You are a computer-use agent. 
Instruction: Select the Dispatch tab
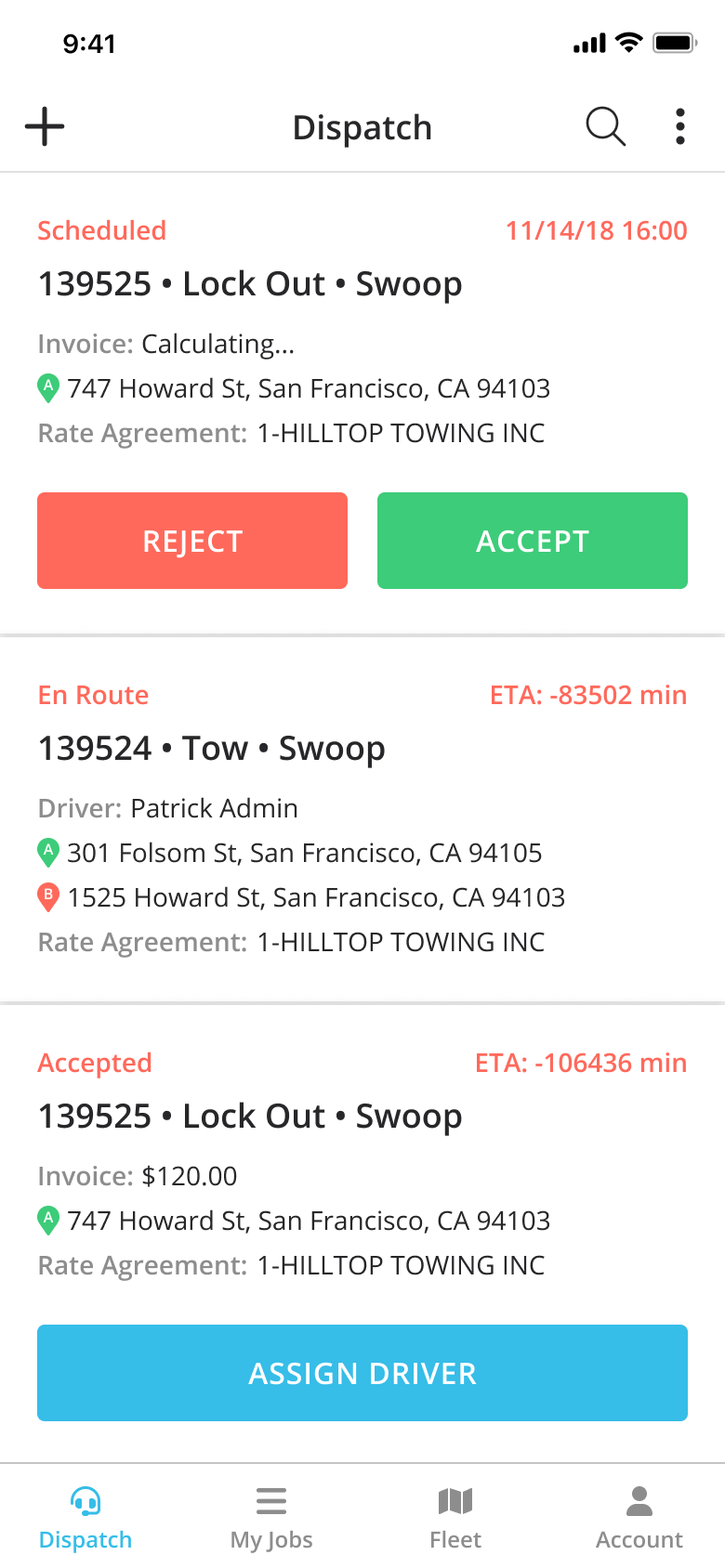tap(86, 1518)
